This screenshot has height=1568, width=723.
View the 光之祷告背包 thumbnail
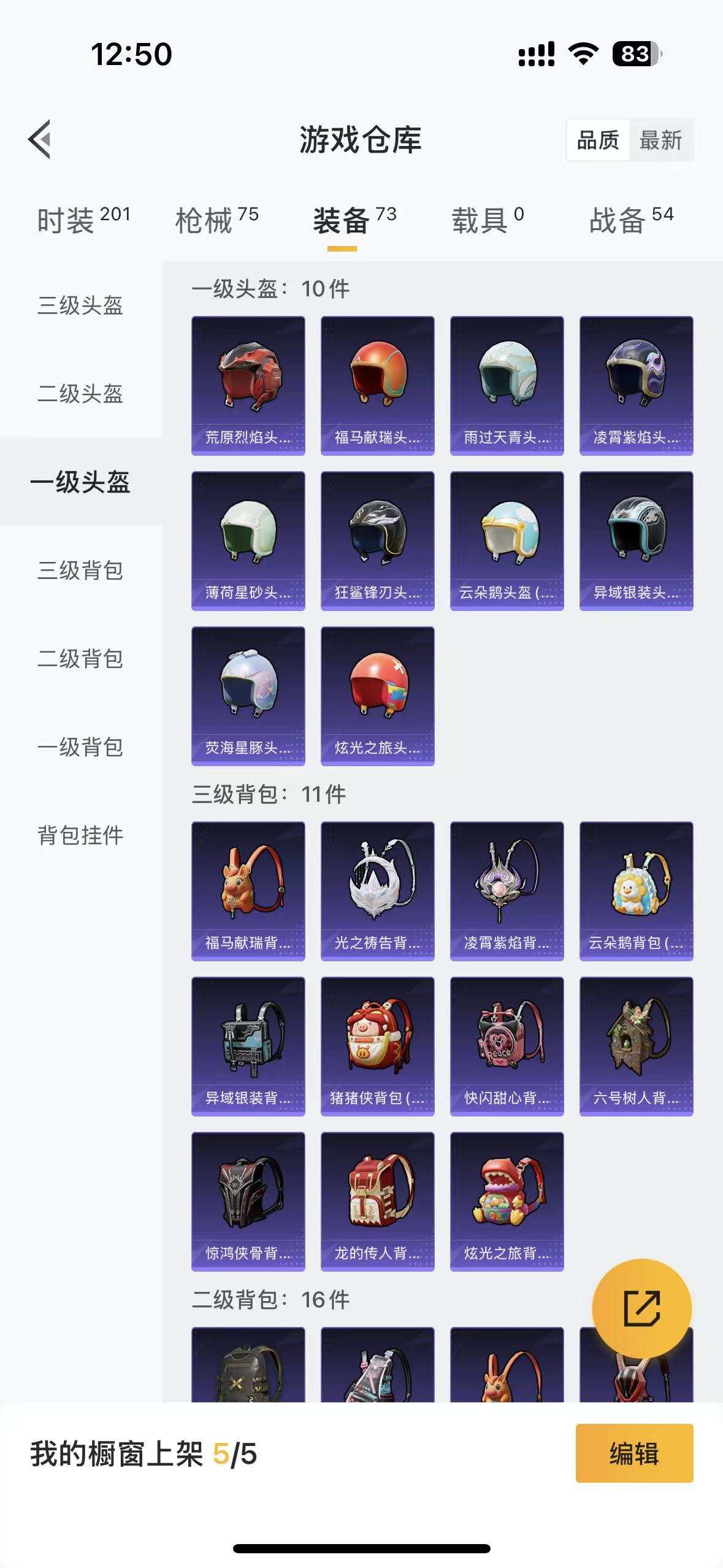[x=378, y=891]
